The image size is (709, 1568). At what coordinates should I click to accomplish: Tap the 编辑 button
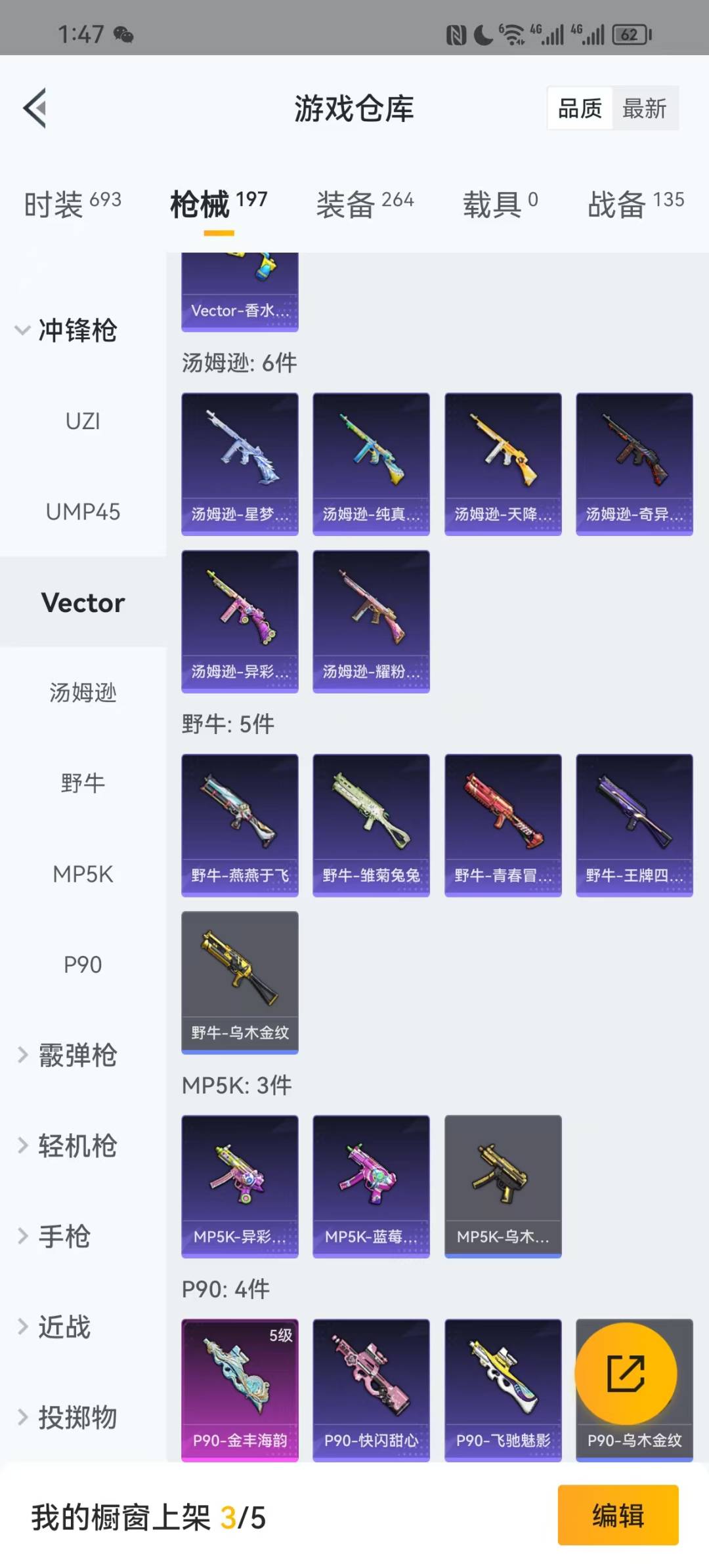coord(618,1516)
